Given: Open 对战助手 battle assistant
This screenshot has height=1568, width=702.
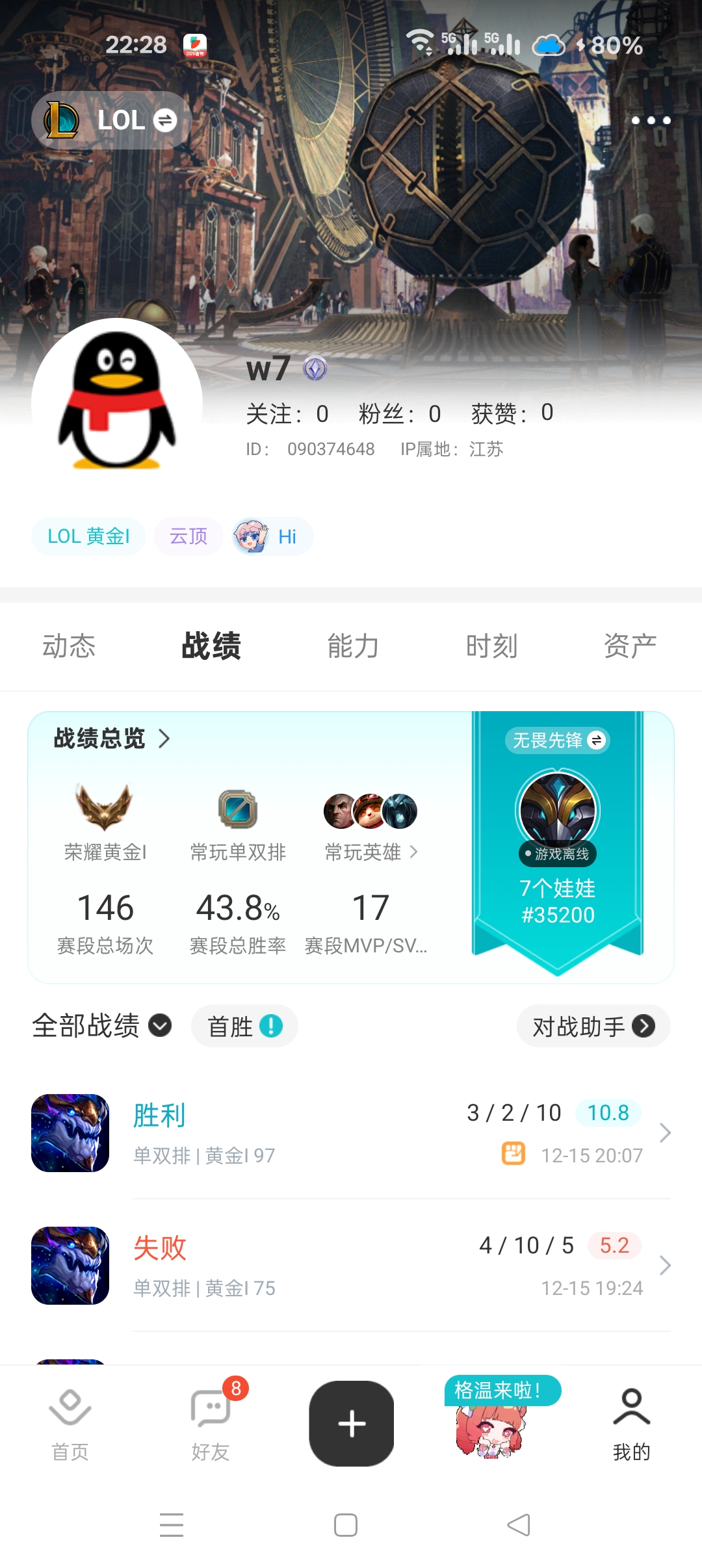Looking at the screenshot, I should point(593,1026).
